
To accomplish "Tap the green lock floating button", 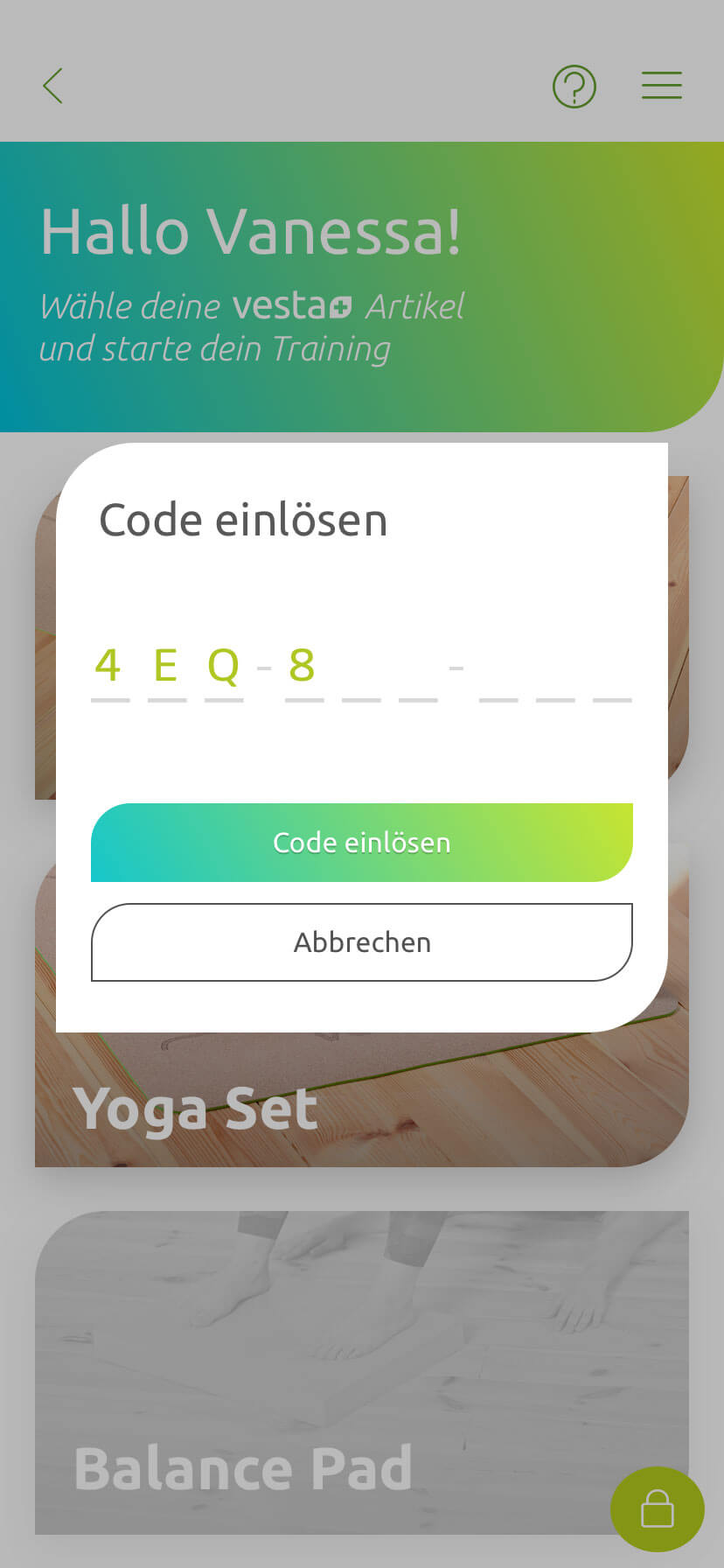I will click(x=657, y=1508).
